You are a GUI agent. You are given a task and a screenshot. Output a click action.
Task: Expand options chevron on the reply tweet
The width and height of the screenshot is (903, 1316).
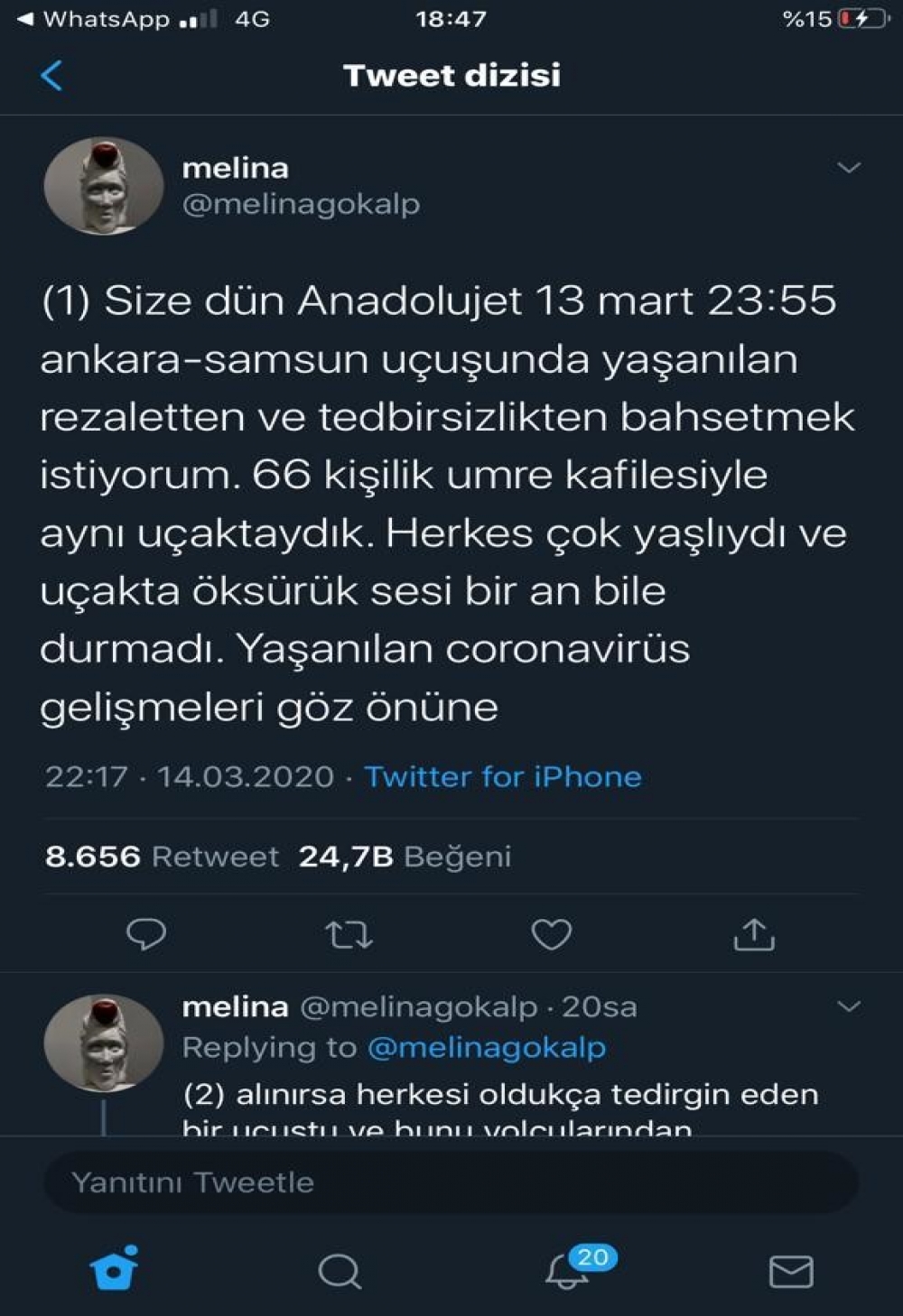[x=848, y=1006]
